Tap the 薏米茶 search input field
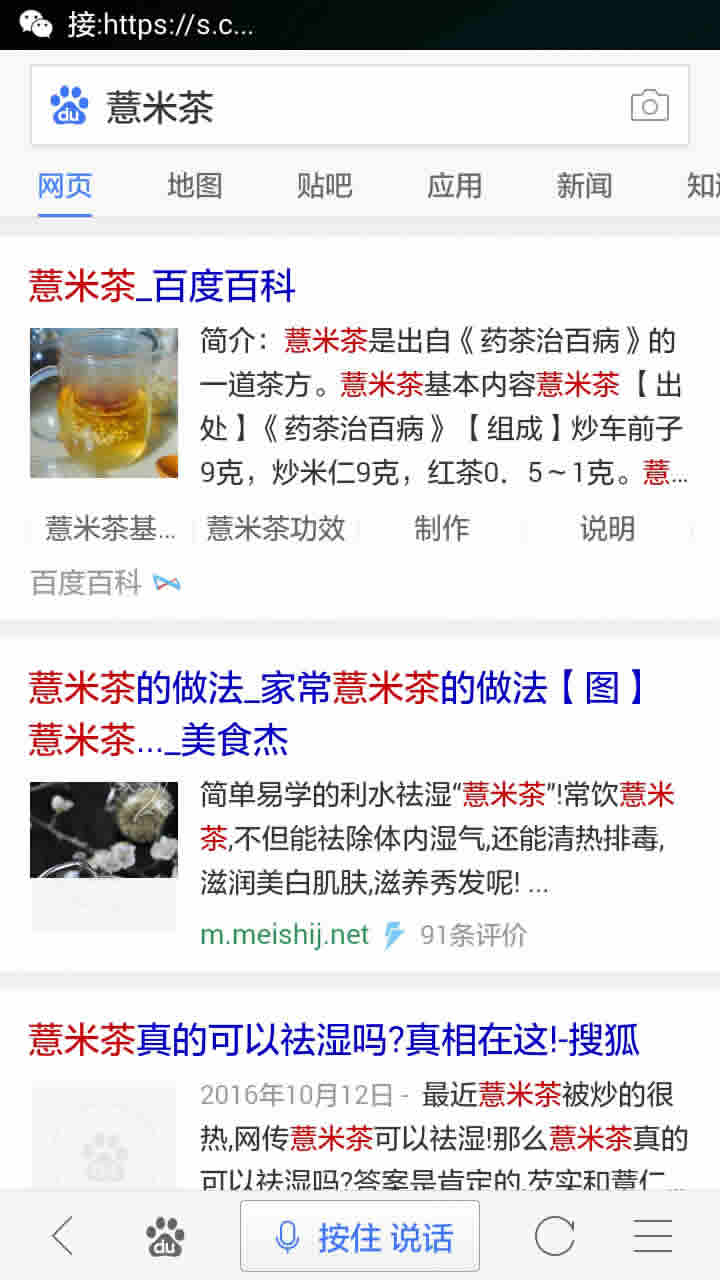The image size is (720, 1280). pos(300,104)
